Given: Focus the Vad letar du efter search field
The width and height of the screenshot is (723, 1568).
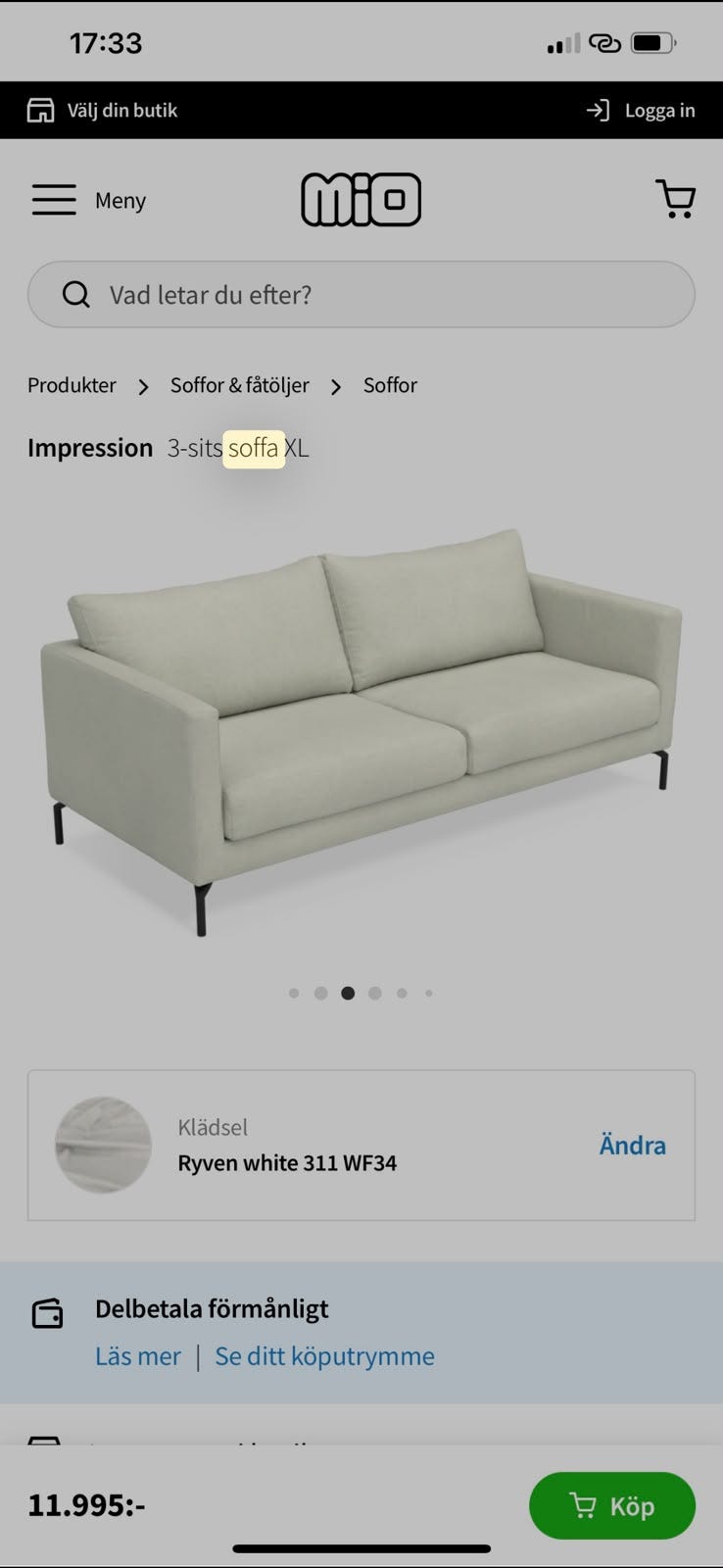Looking at the screenshot, I should (361, 294).
